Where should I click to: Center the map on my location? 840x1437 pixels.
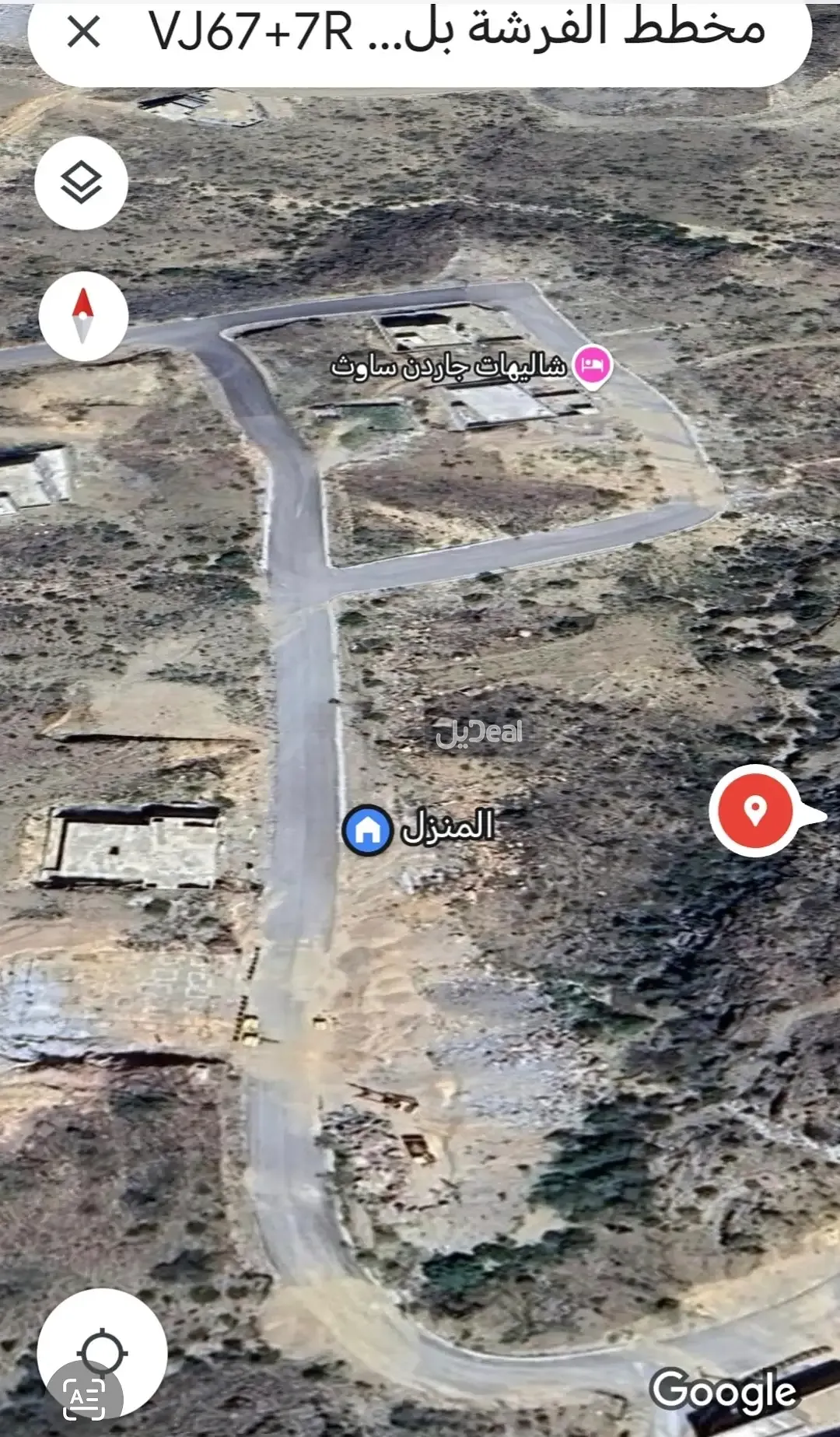(103, 1352)
